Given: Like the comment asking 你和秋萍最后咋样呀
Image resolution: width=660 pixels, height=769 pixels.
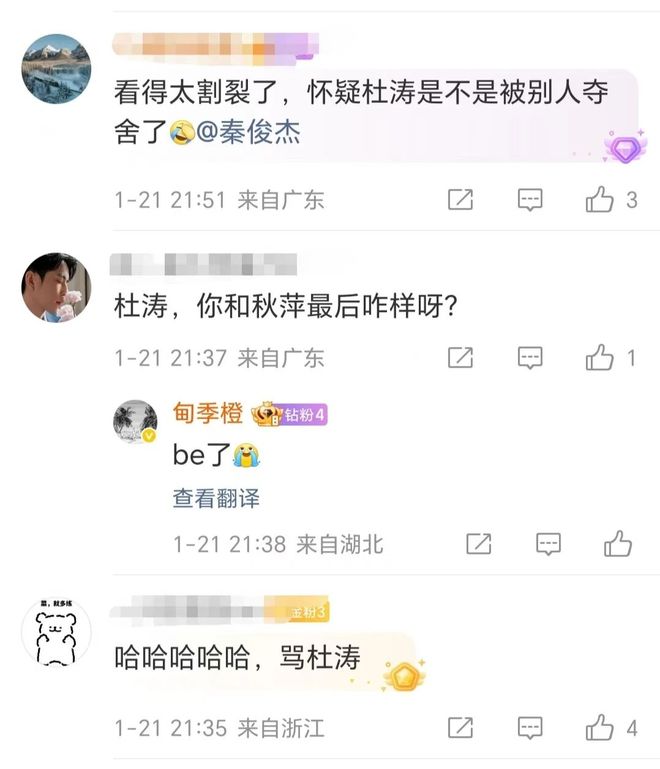Looking at the screenshot, I should tap(600, 357).
